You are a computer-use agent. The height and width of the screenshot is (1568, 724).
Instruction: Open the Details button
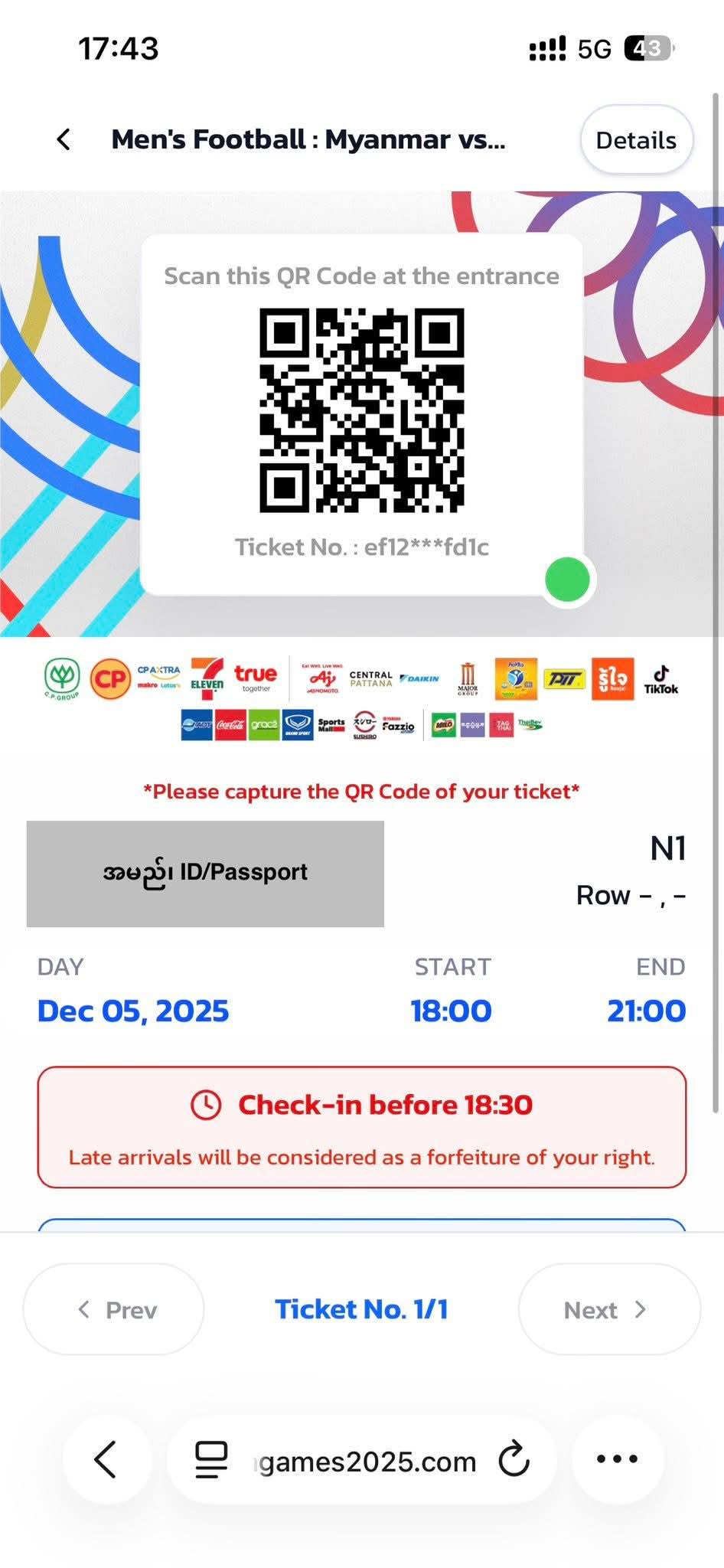tap(636, 140)
